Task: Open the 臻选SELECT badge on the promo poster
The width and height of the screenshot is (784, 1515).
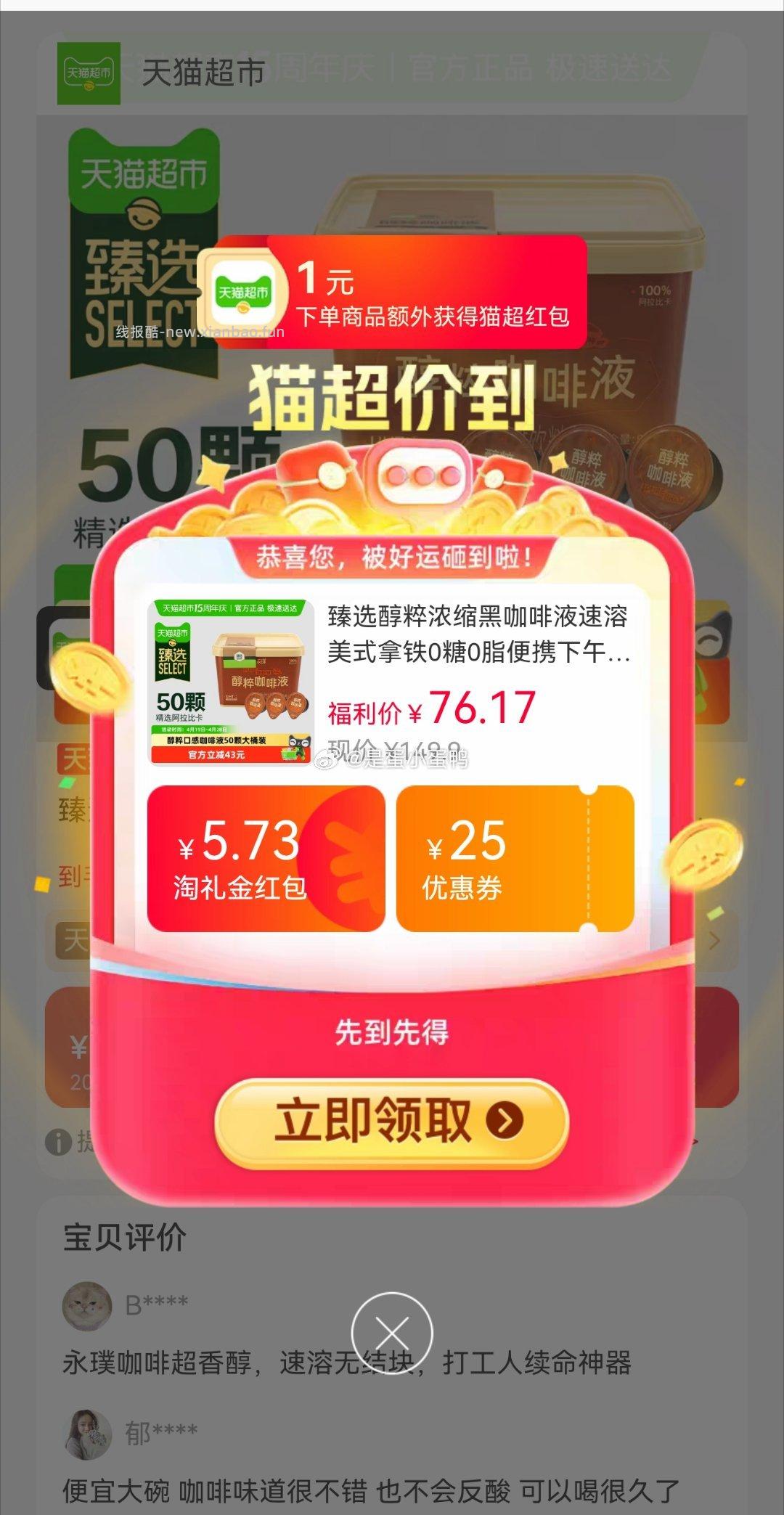Action: point(142,283)
